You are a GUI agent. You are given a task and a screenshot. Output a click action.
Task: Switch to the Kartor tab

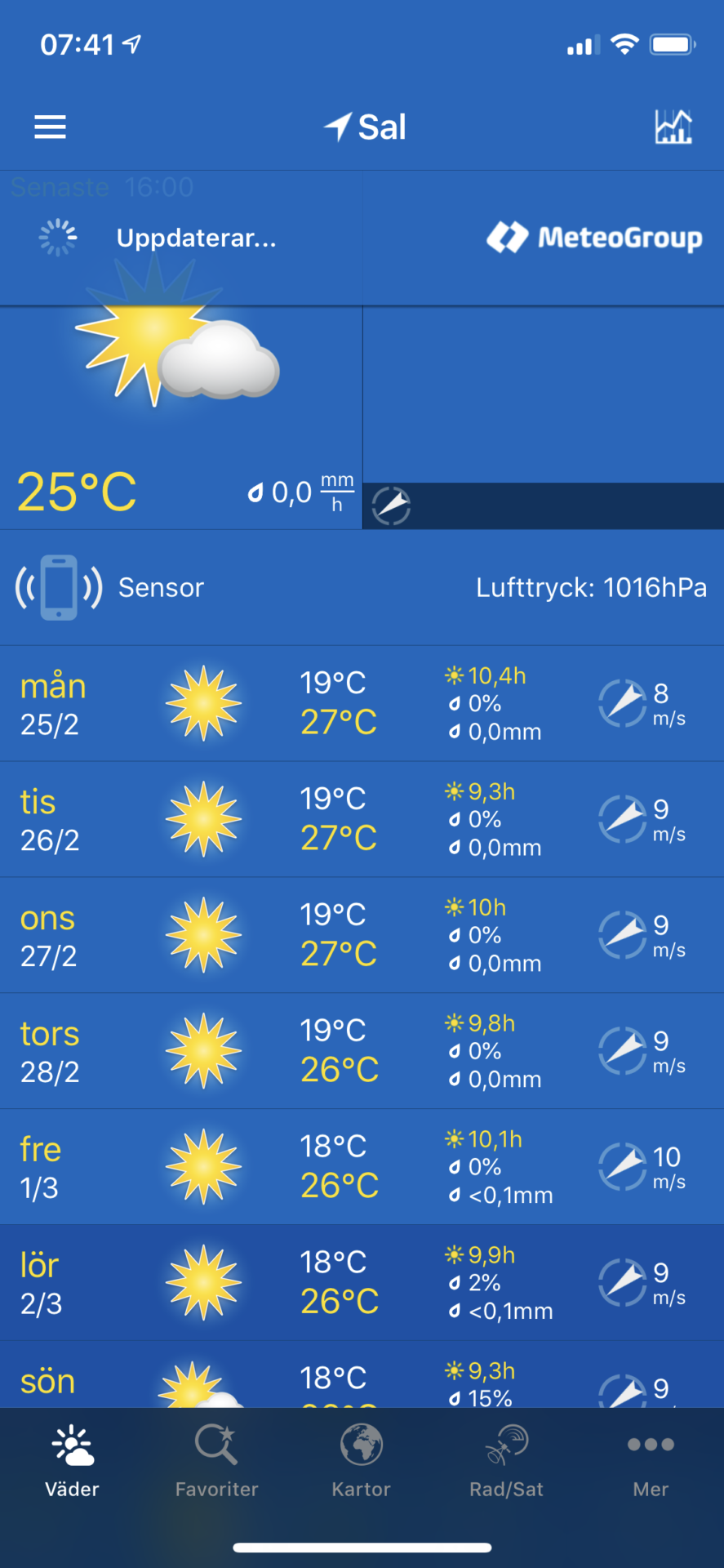361,1463
